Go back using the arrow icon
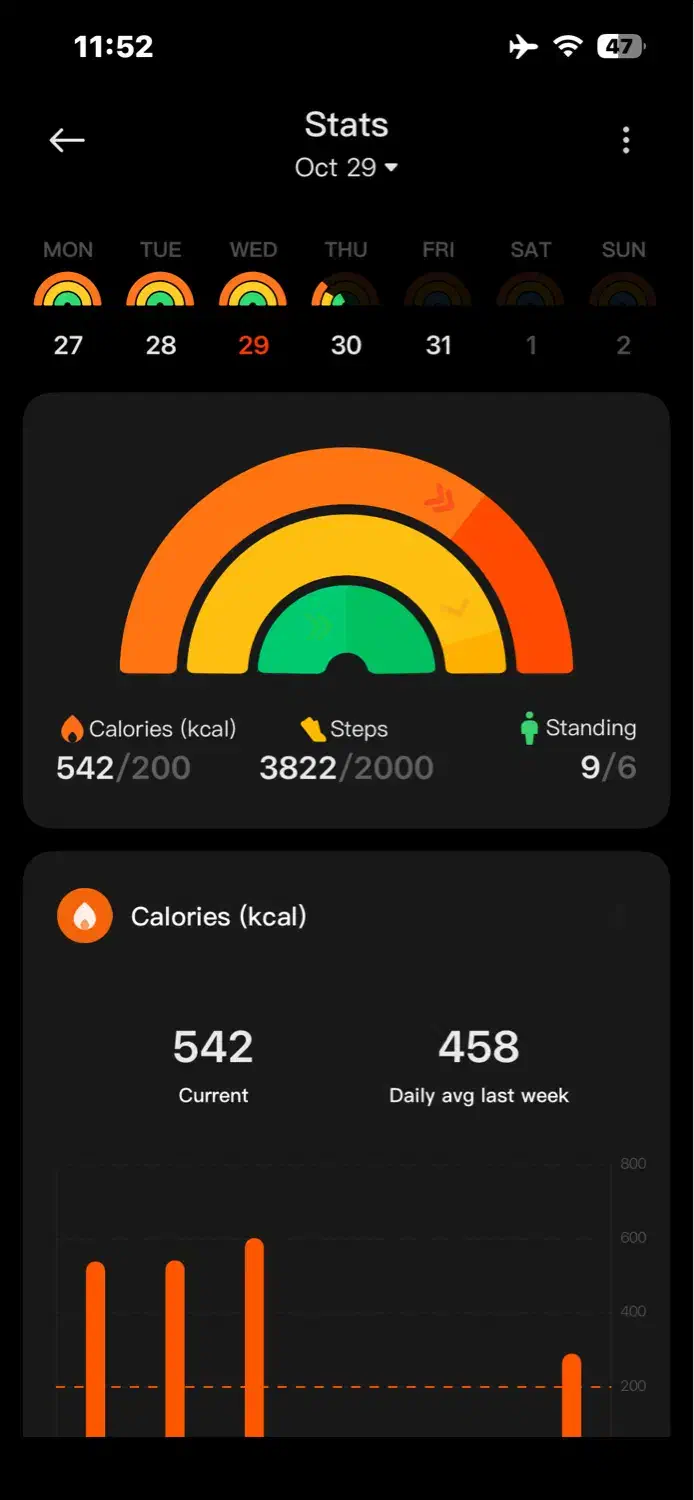This screenshot has height=1500, width=694. click(67, 140)
